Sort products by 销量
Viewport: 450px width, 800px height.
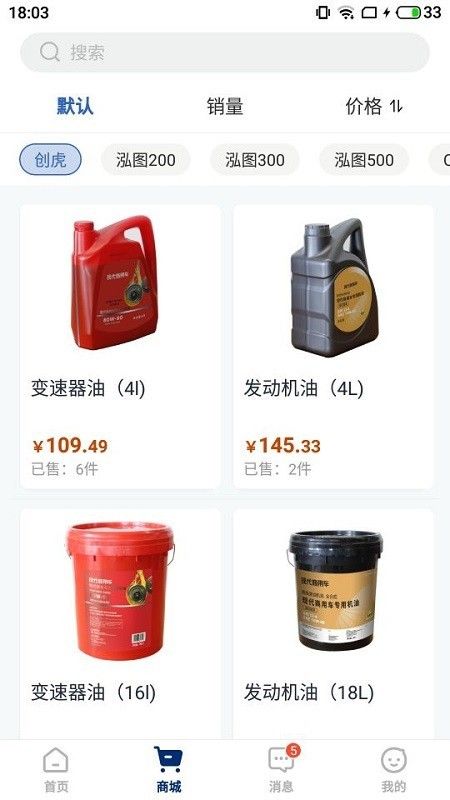[225, 107]
